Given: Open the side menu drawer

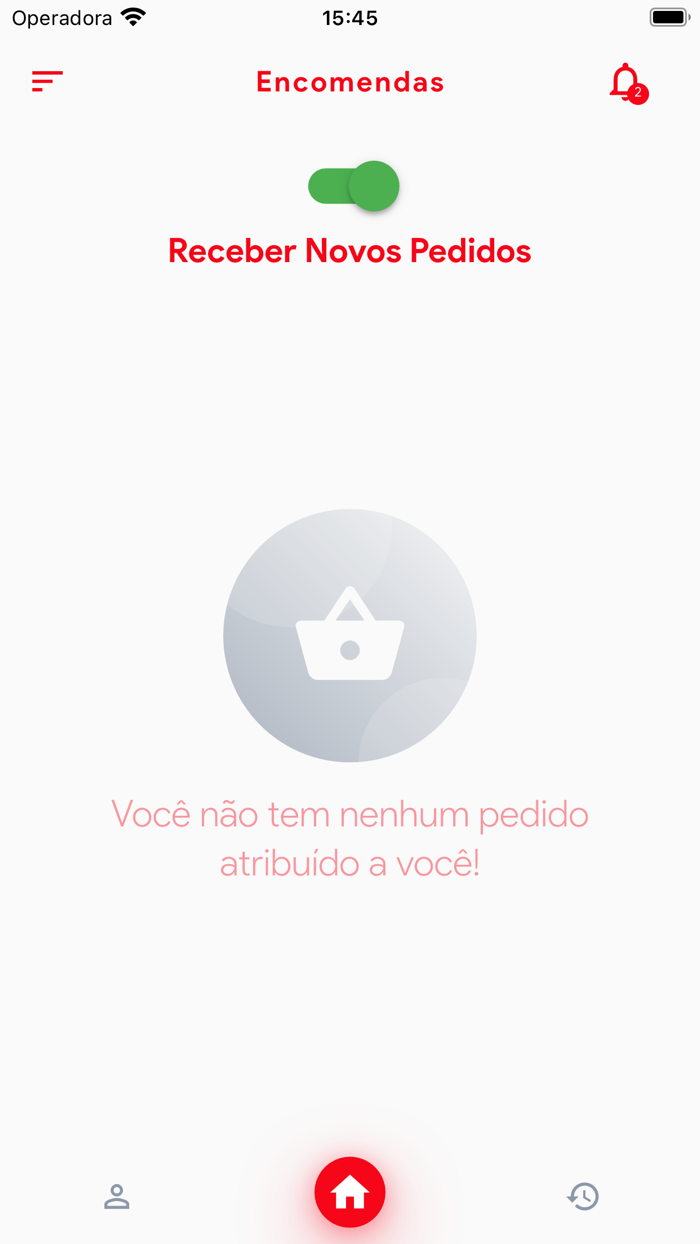Looking at the screenshot, I should pos(47,82).
